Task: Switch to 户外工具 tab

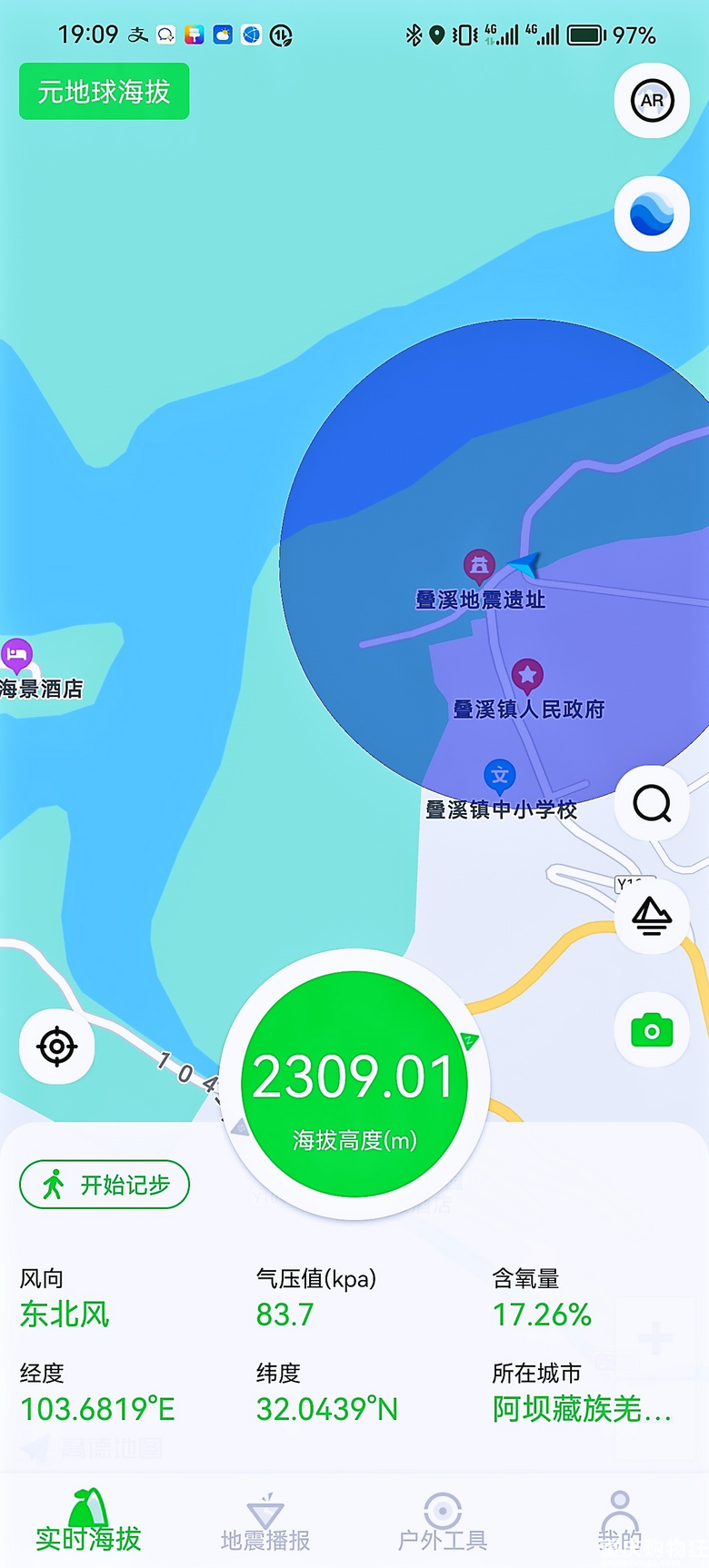Action: (x=443, y=1523)
